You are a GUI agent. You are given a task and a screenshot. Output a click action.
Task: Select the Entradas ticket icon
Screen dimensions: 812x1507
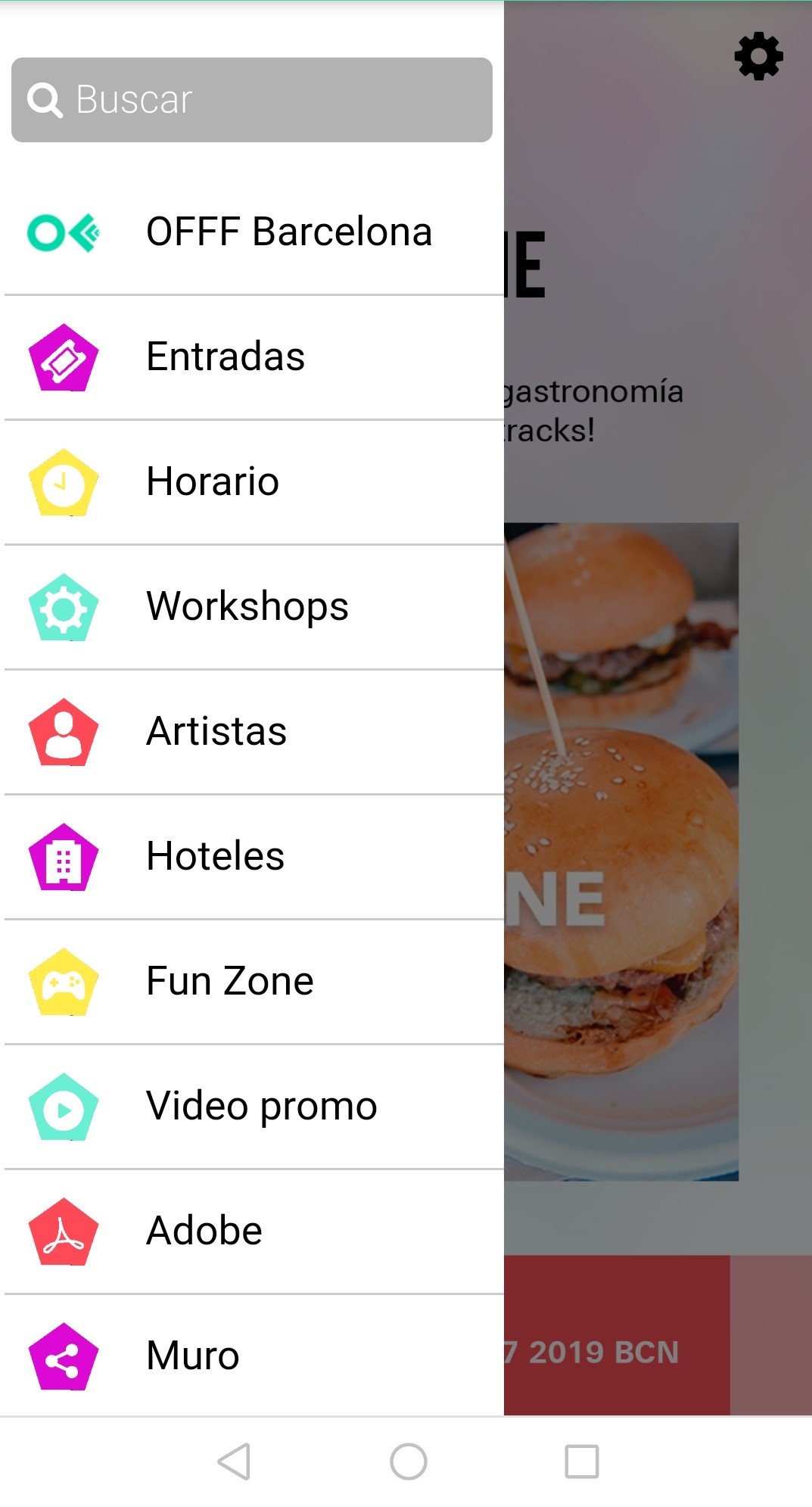(x=64, y=357)
